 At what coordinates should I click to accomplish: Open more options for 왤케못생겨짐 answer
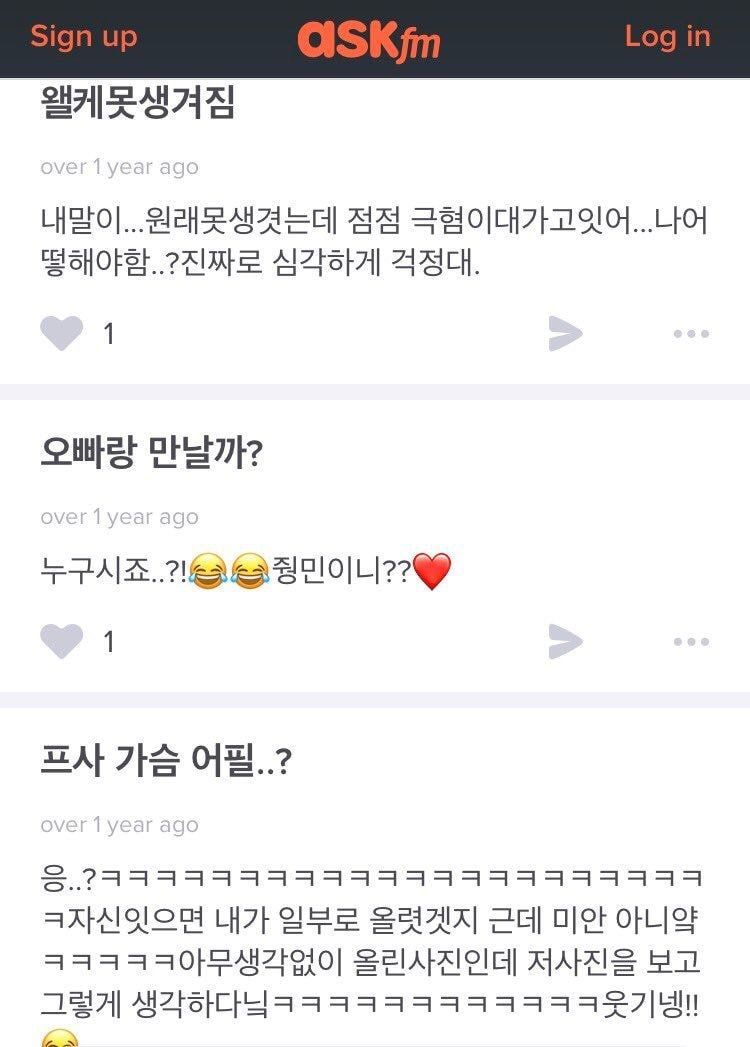click(690, 334)
